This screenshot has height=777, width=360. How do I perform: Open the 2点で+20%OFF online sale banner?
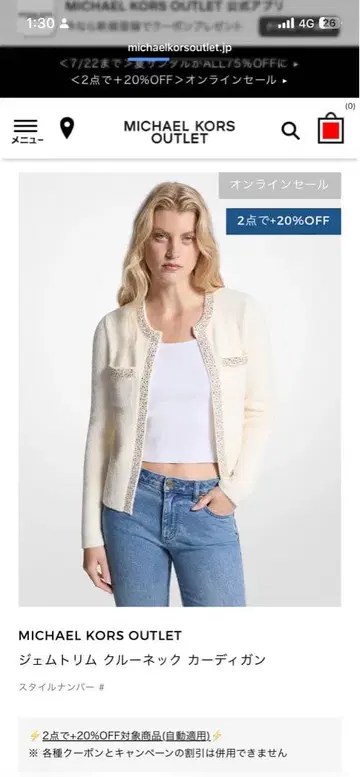(179, 80)
